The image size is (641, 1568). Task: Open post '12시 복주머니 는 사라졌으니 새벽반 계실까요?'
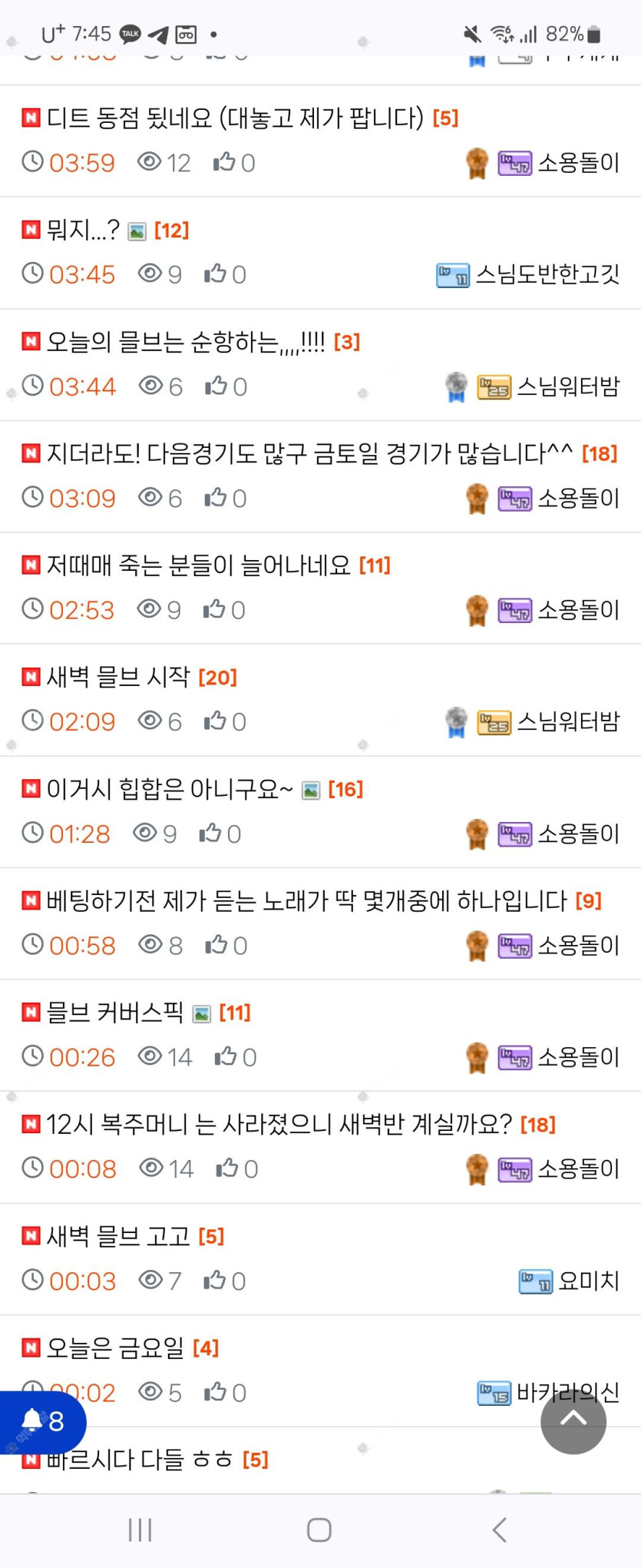(278, 1125)
